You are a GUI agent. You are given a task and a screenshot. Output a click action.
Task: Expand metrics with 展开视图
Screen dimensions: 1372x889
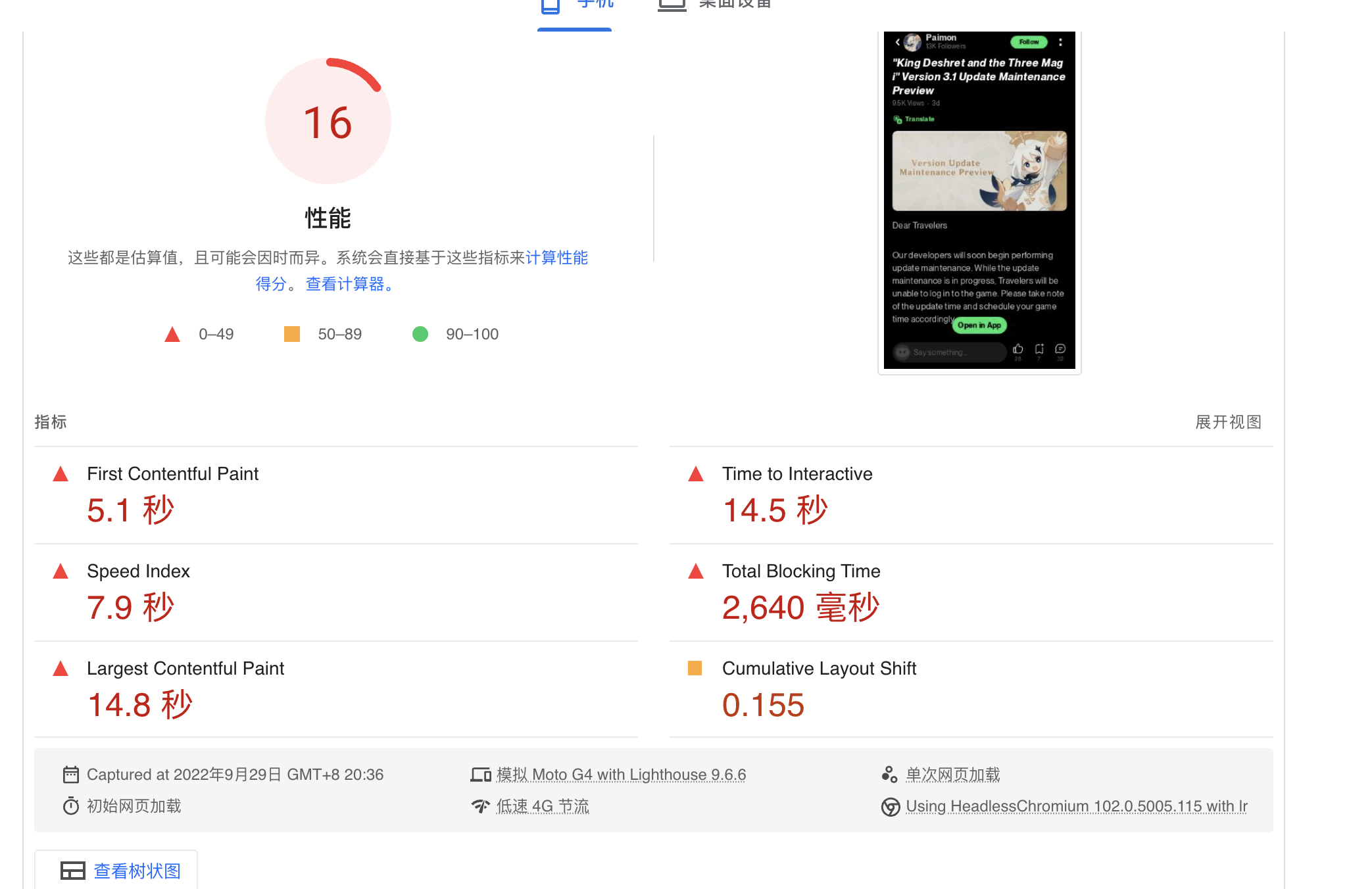point(1228,422)
